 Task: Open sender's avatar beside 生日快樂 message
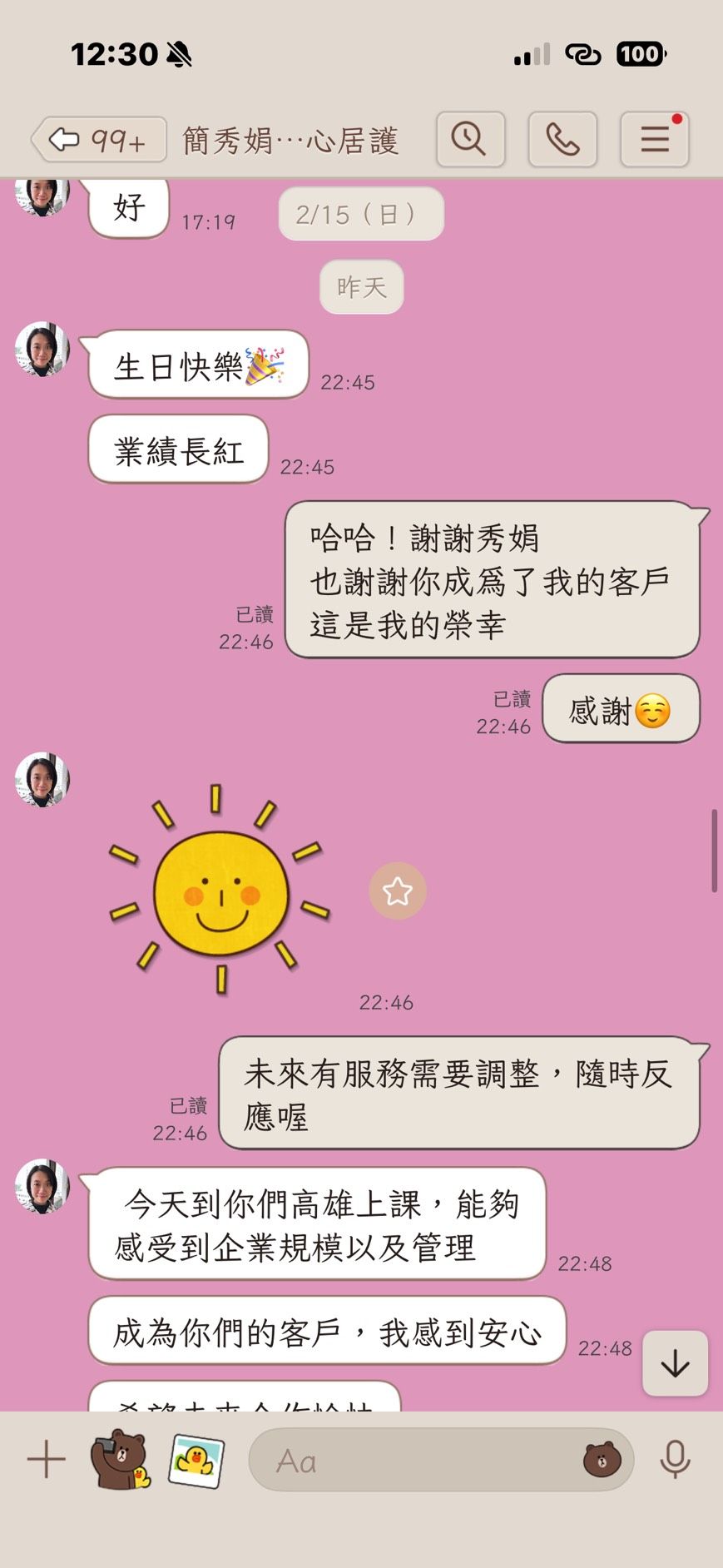[42, 350]
